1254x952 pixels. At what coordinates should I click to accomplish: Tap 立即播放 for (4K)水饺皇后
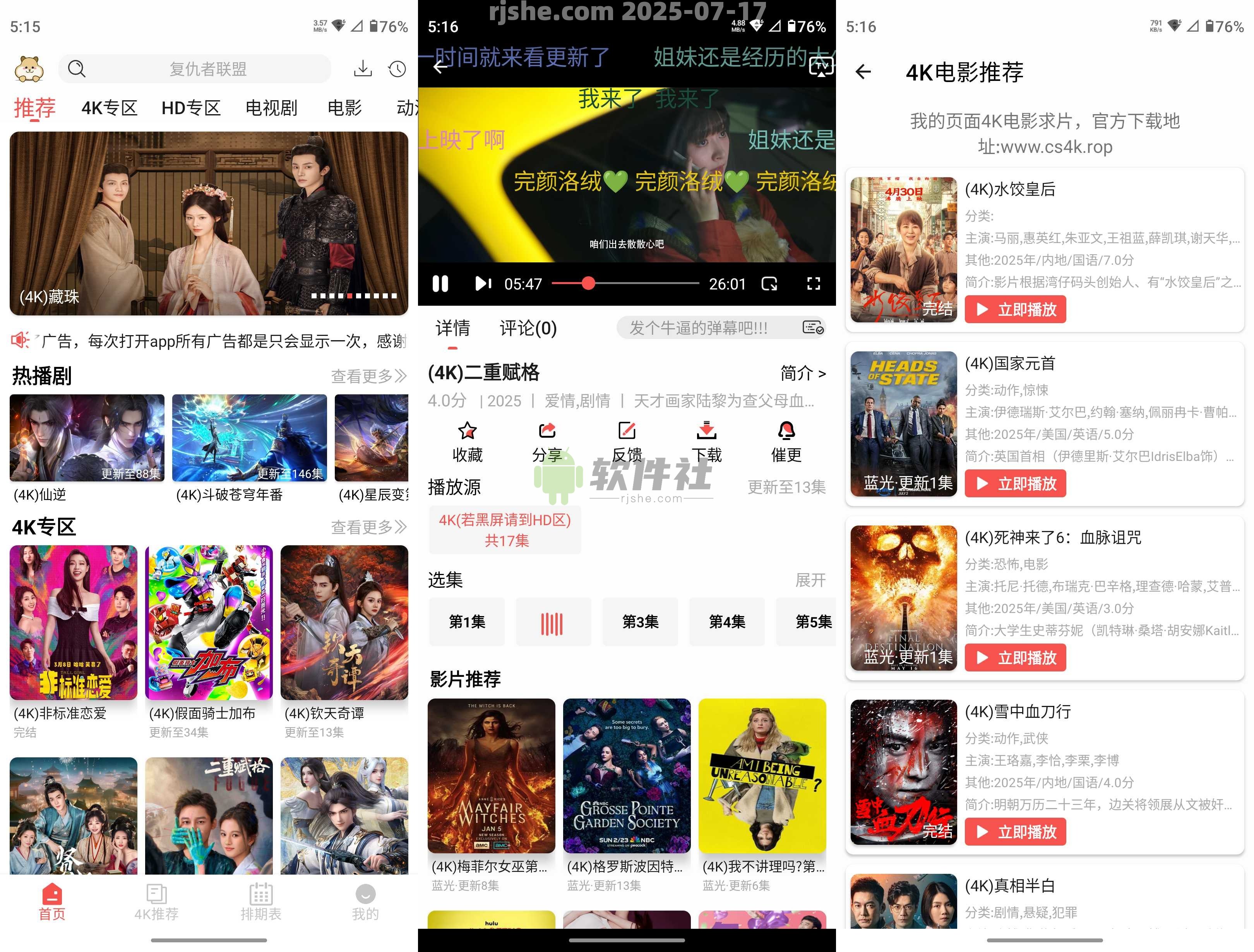pyautogui.click(x=1015, y=310)
